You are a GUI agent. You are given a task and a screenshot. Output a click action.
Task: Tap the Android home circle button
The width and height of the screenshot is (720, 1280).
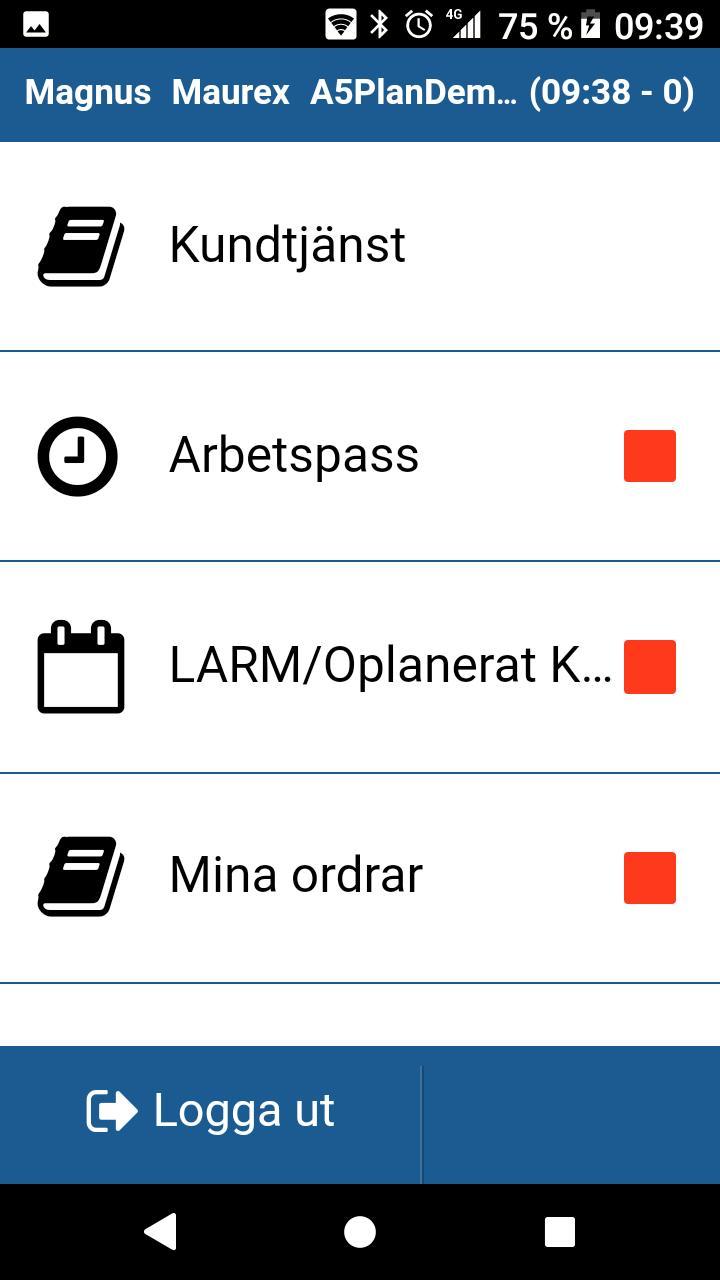pos(359,1233)
